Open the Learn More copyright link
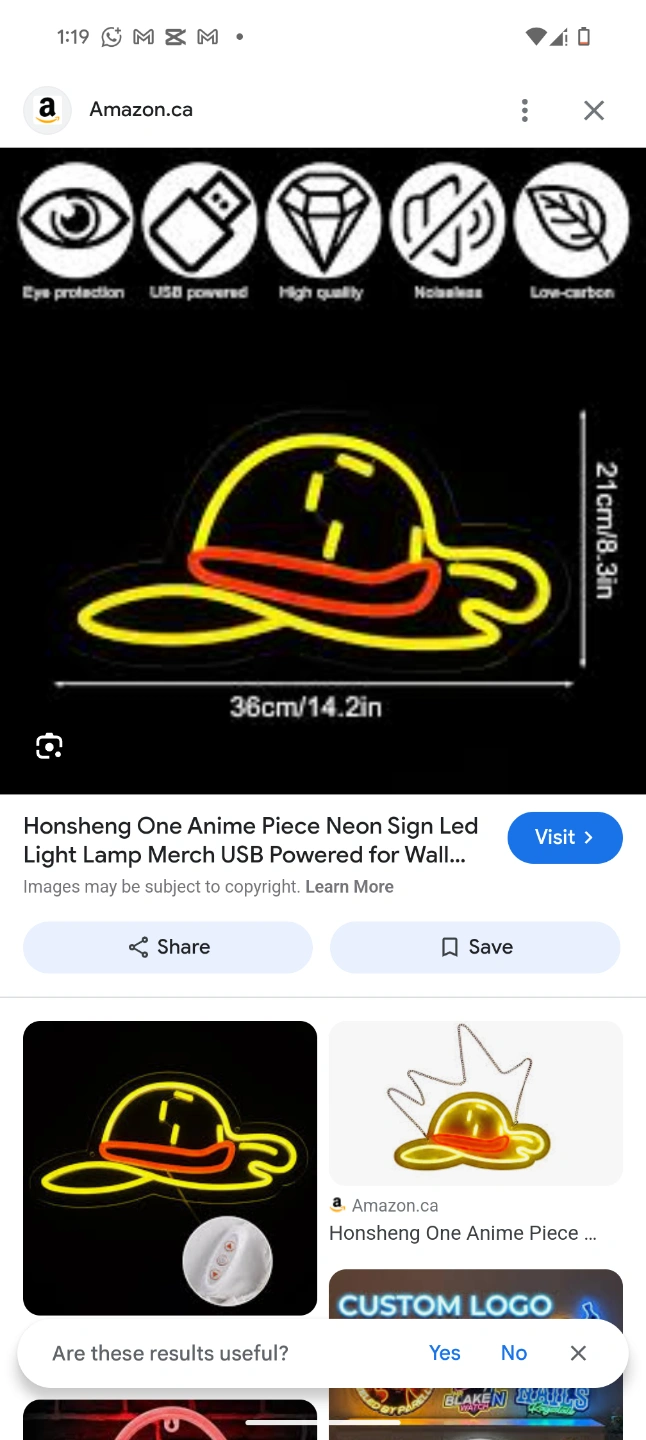 pyautogui.click(x=349, y=886)
